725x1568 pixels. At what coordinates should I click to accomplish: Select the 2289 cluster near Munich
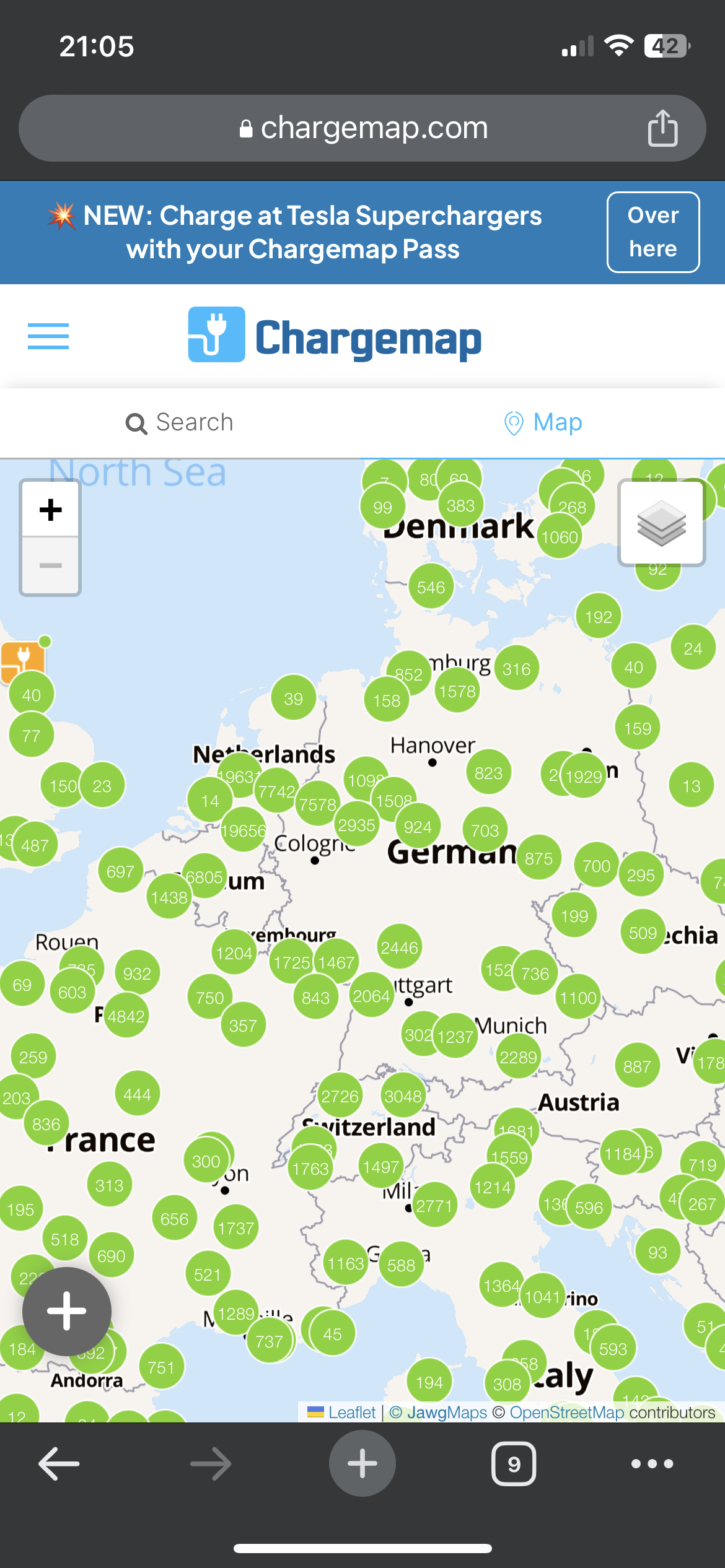(519, 1056)
